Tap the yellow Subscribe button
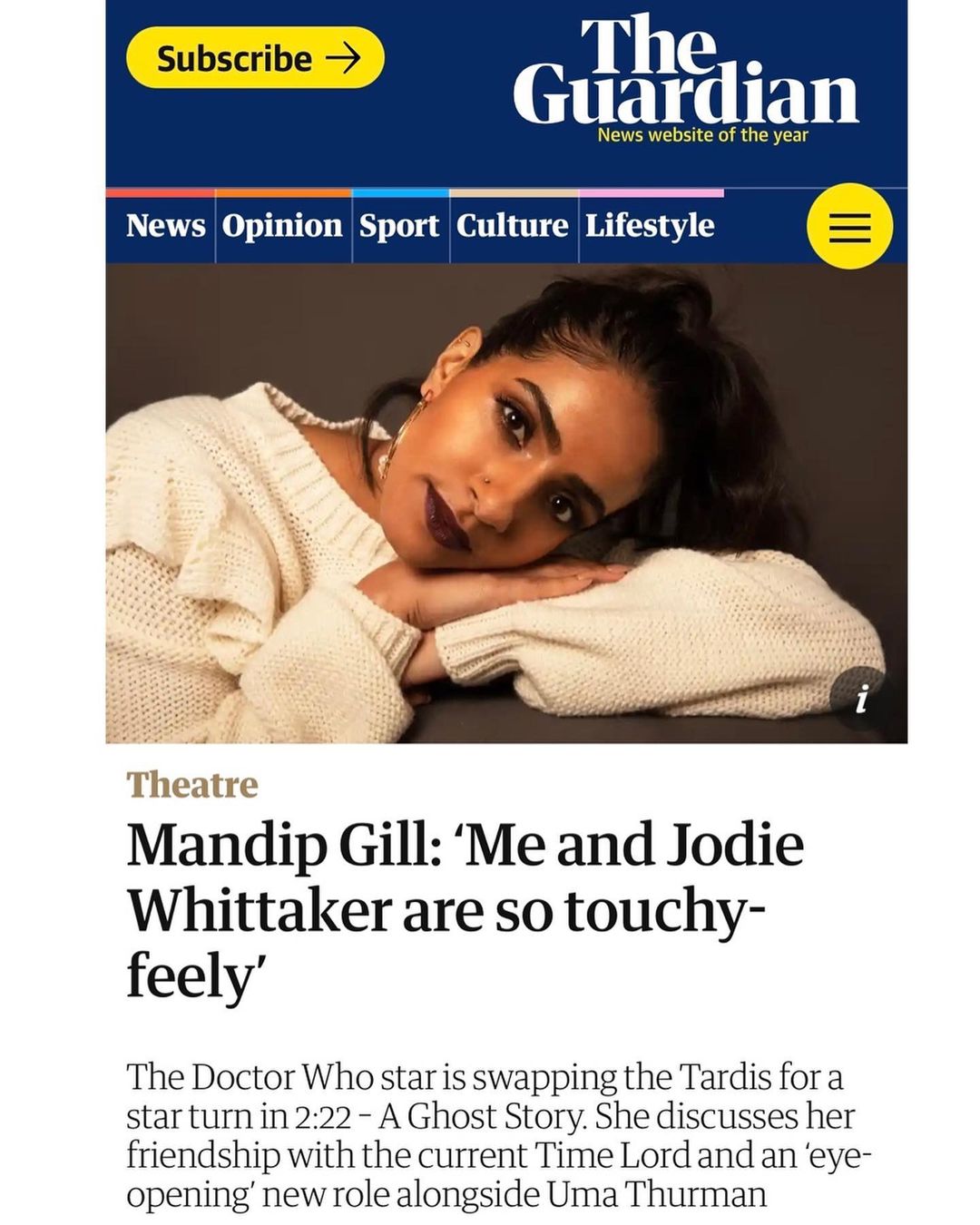980x1225 pixels. click(255, 58)
